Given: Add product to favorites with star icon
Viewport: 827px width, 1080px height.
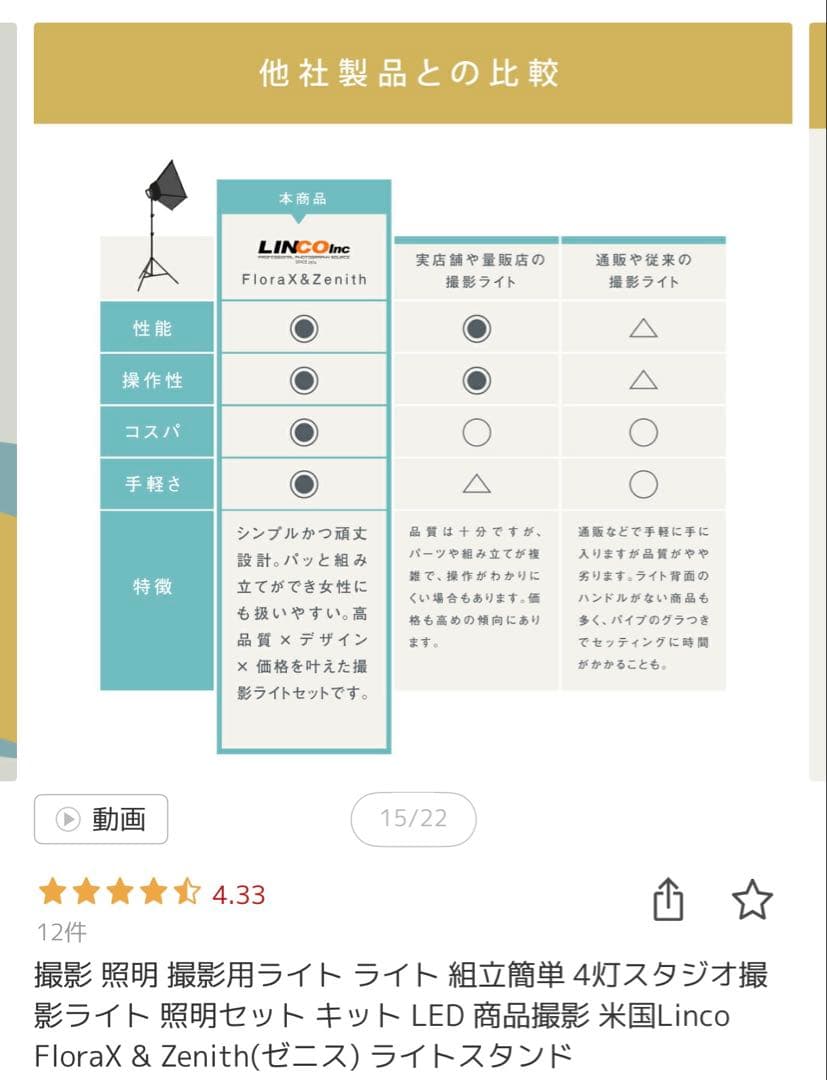Looking at the screenshot, I should (x=752, y=899).
